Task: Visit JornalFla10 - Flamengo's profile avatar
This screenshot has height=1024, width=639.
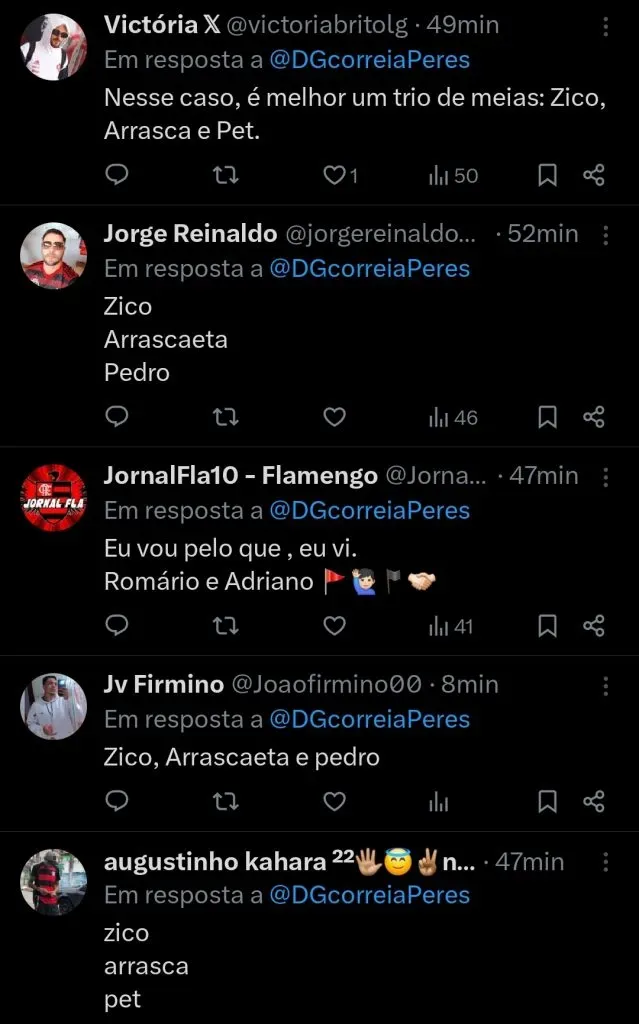Action: point(54,498)
